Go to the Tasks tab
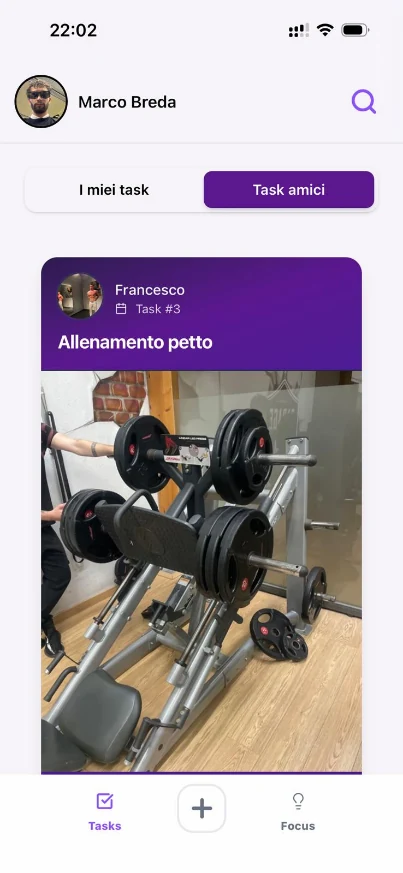403x873 pixels. pos(105,812)
